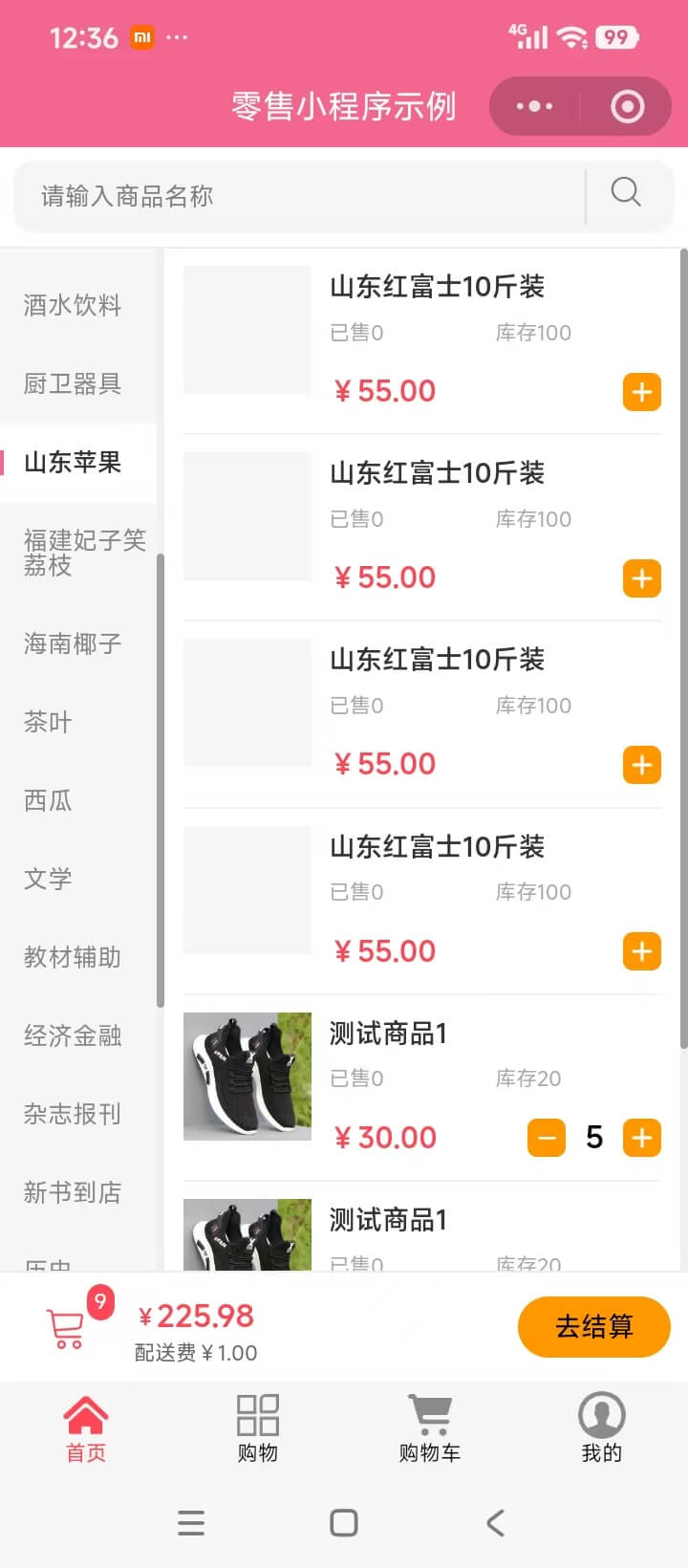Select the 经济金融 category
The image size is (688, 1568).
[x=73, y=1035]
